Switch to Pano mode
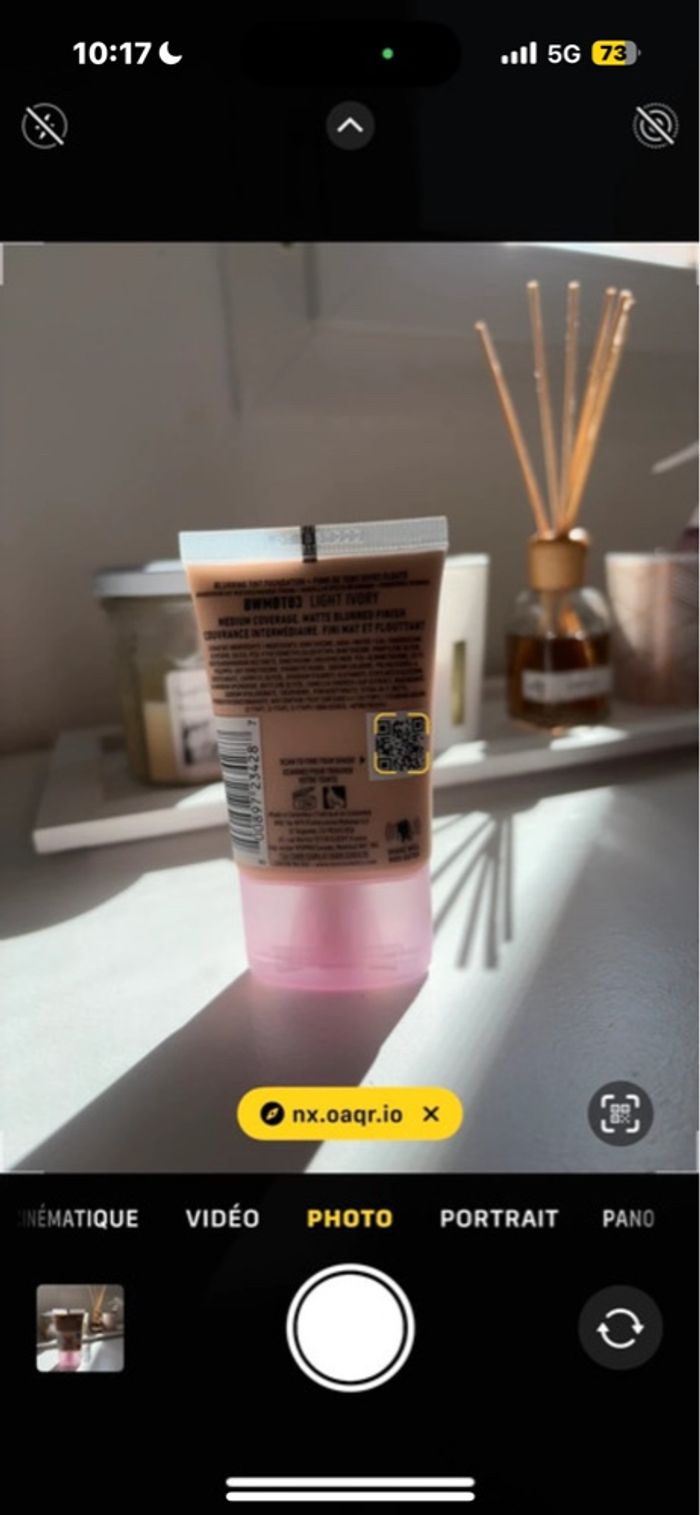The height and width of the screenshot is (1515, 700). click(628, 1218)
